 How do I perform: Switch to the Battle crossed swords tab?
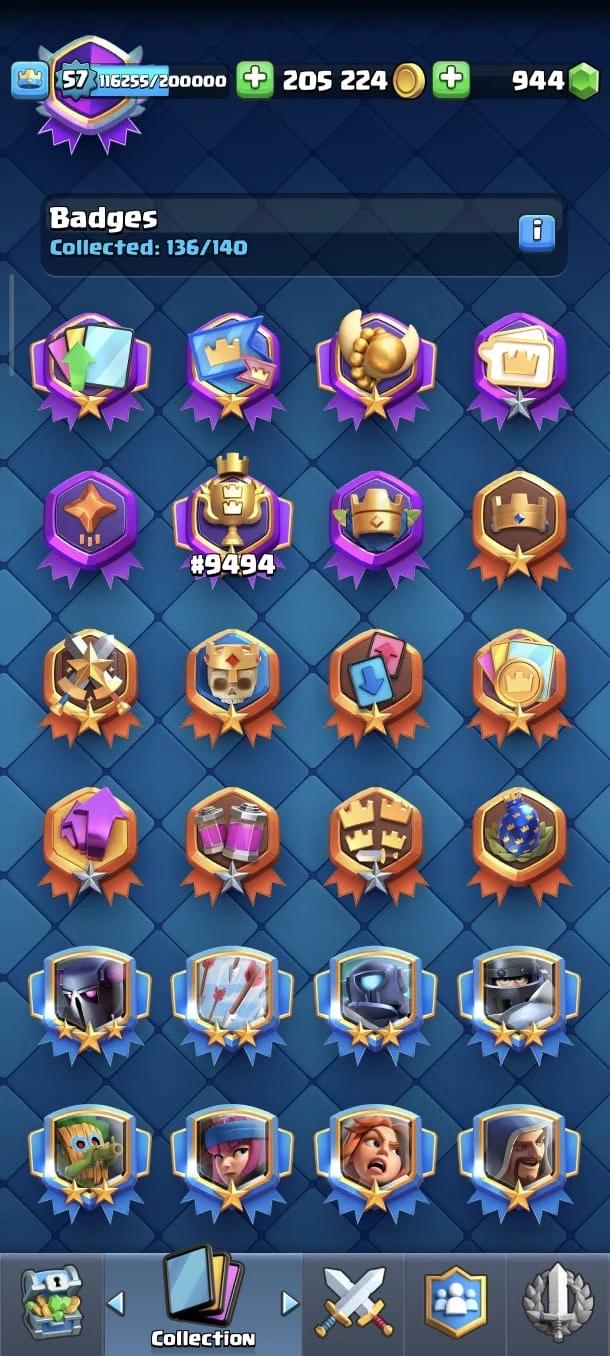(x=354, y=1302)
